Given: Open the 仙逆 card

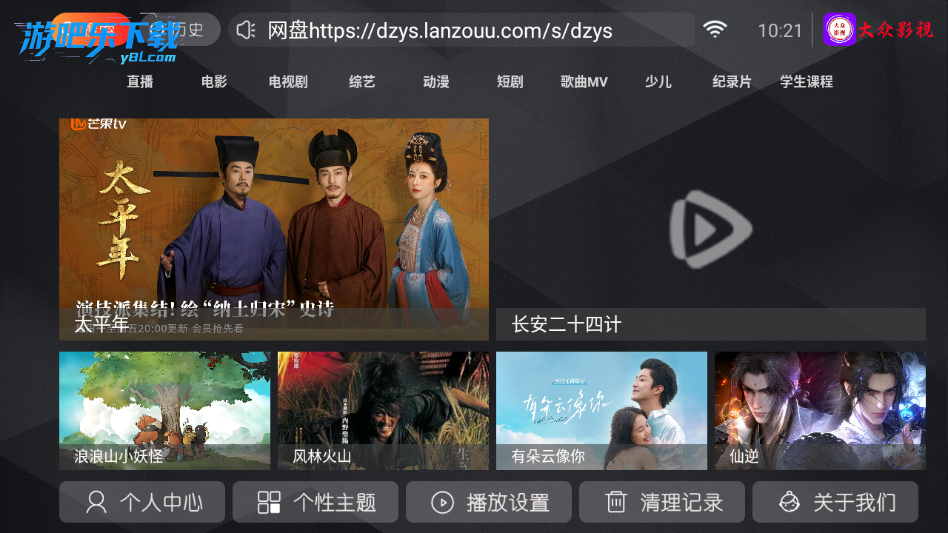Looking at the screenshot, I should tap(820, 410).
